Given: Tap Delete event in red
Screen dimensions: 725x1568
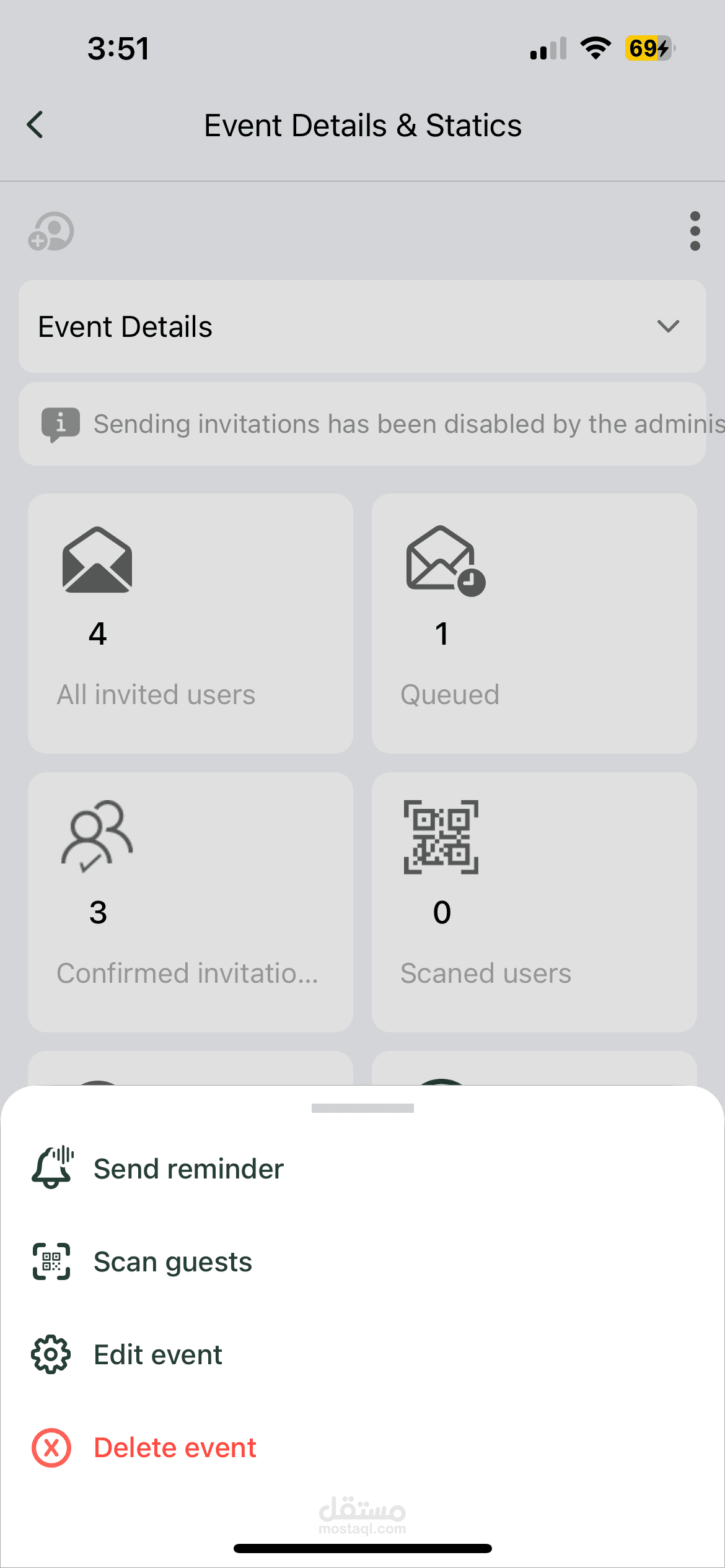Looking at the screenshot, I should click(x=175, y=1448).
